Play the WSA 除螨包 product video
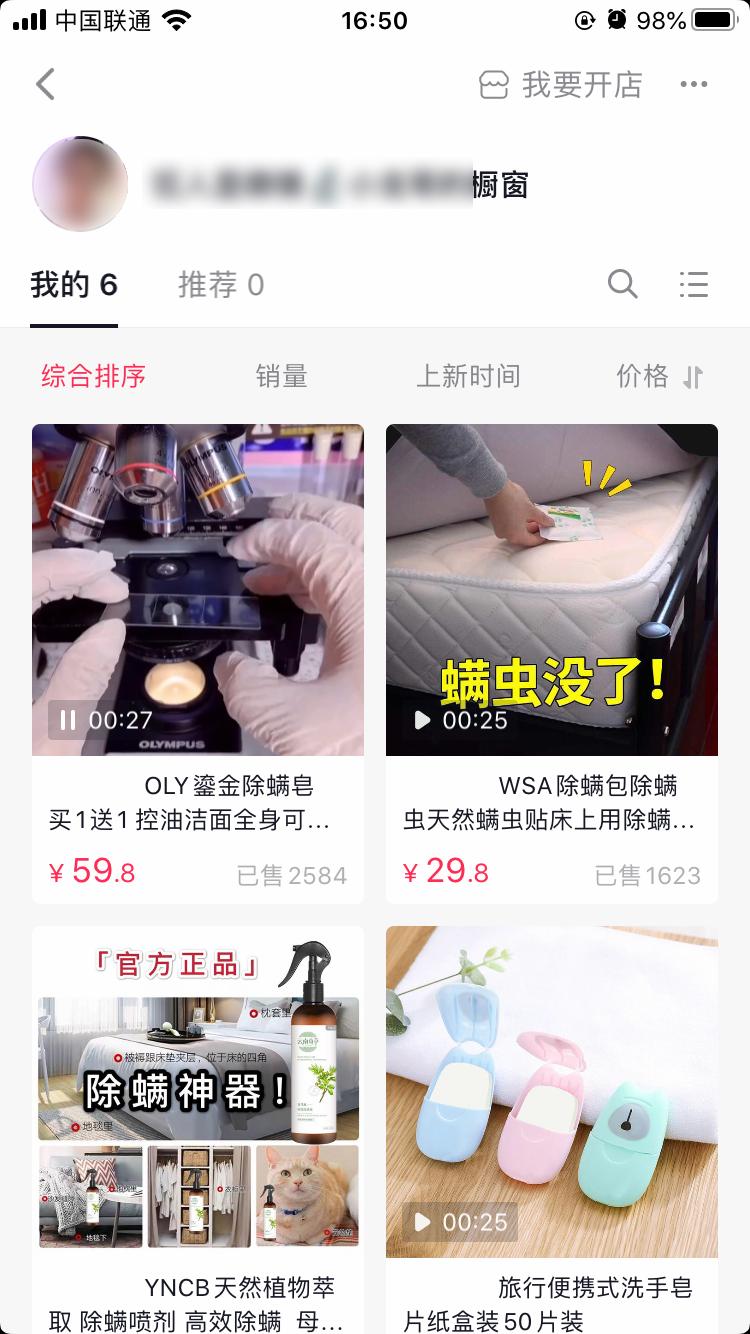This screenshot has width=750, height=1334. pyautogui.click(x=423, y=719)
